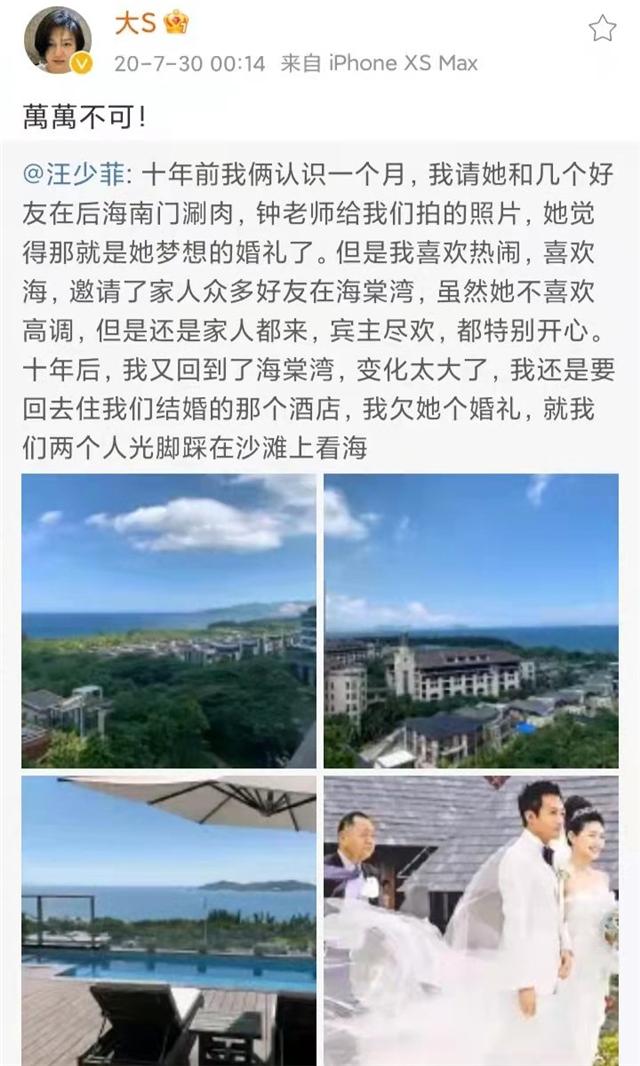Screen dimensions: 640x1066
Task: Open 大S's profile avatar
Action: [57, 41]
